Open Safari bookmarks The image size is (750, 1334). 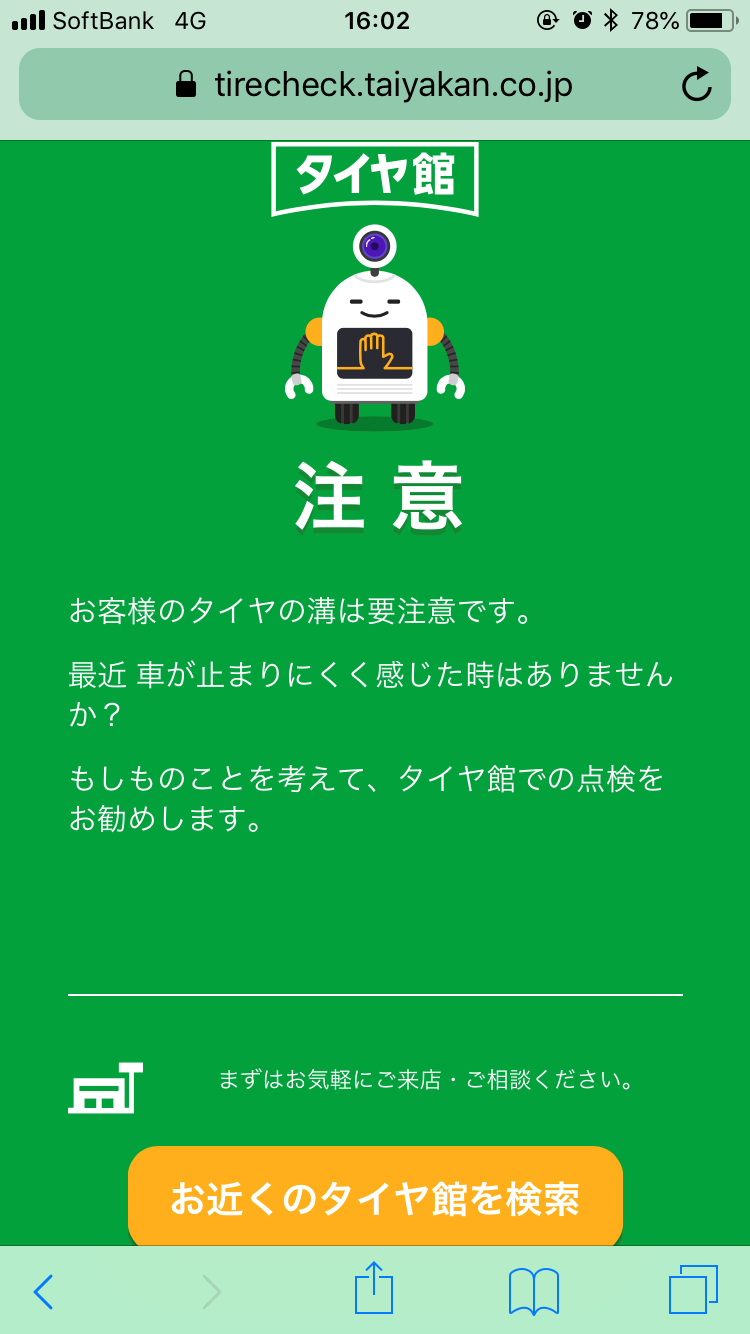533,1291
